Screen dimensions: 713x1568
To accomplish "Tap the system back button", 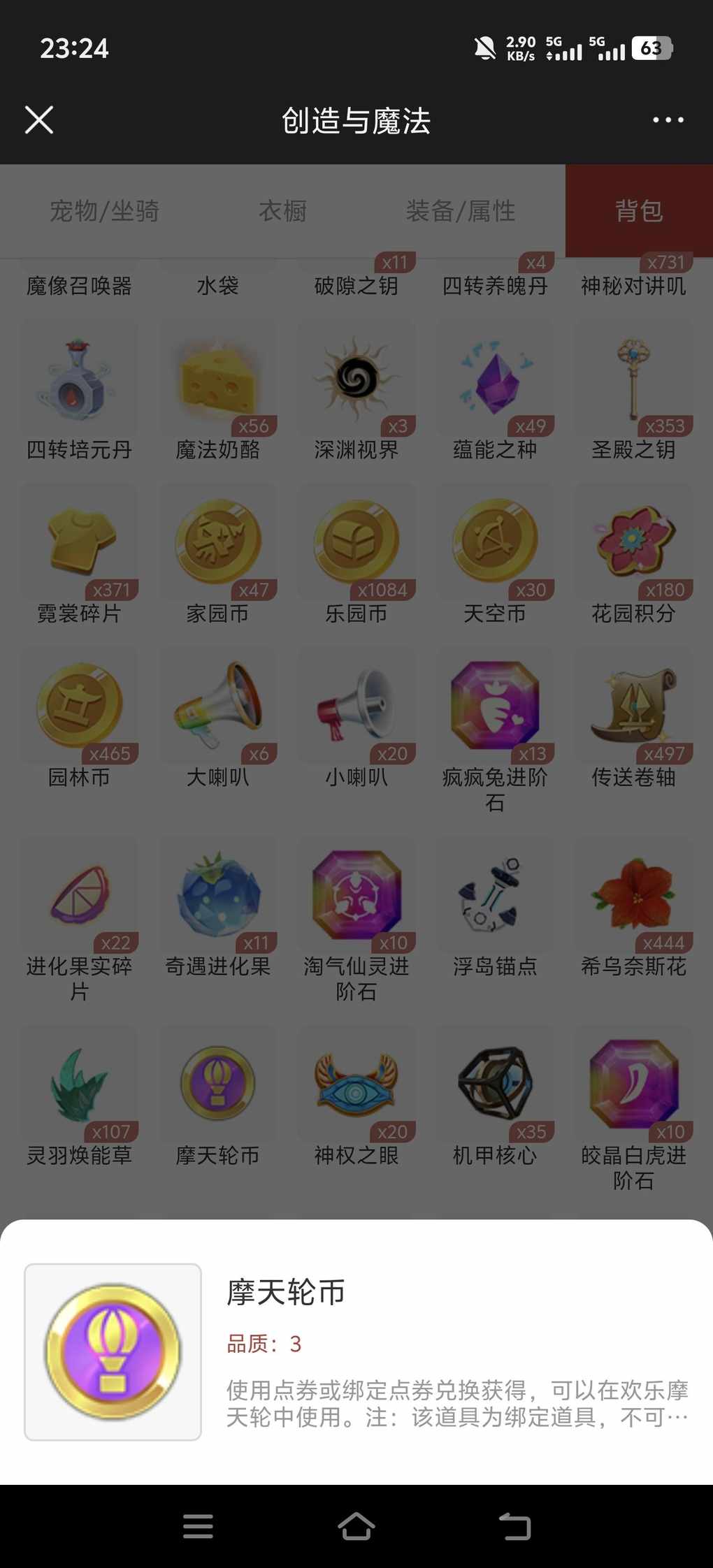I will pyautogui.click(x=515, y=1526).
